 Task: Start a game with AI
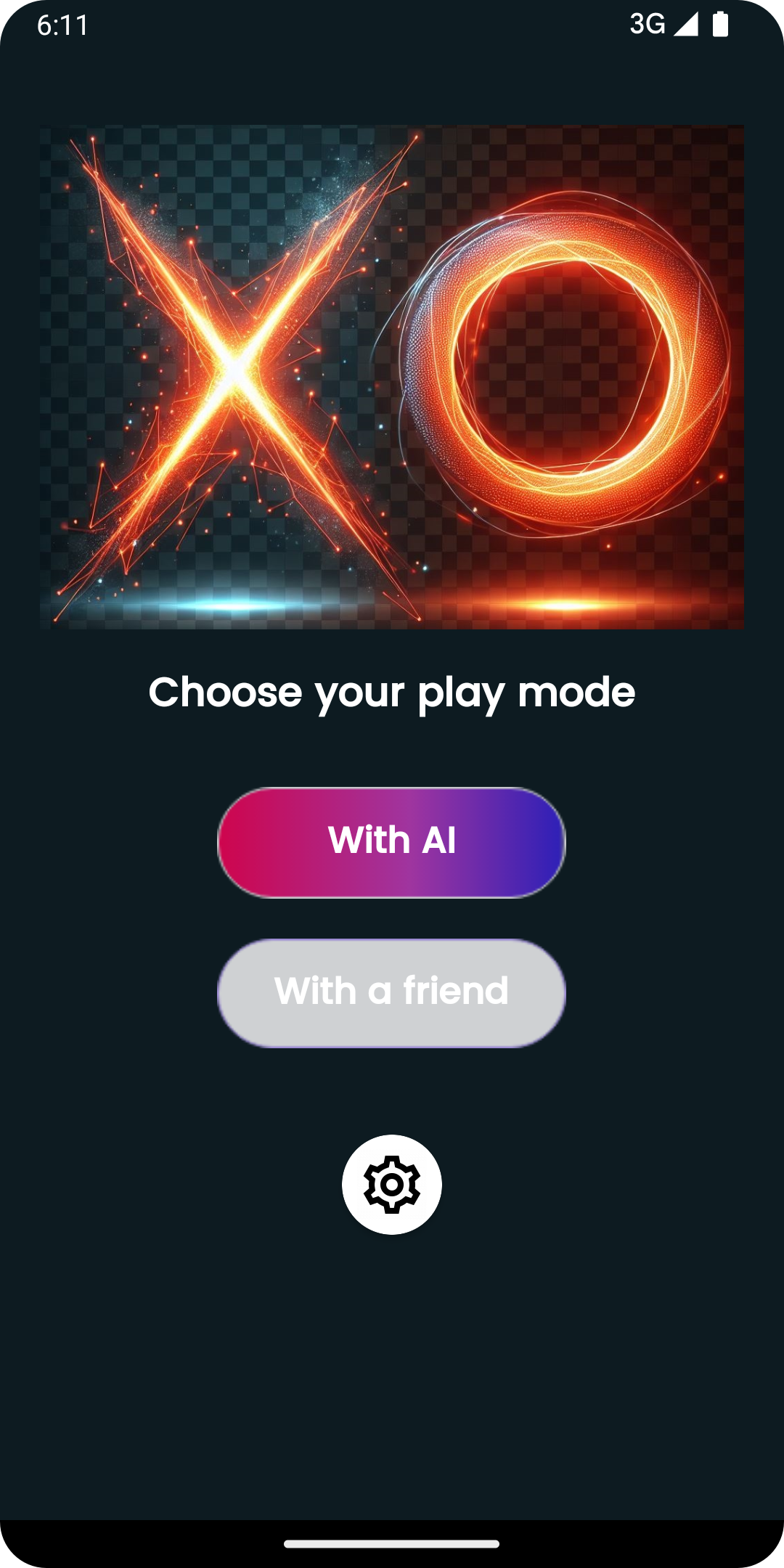click(391, 842)
